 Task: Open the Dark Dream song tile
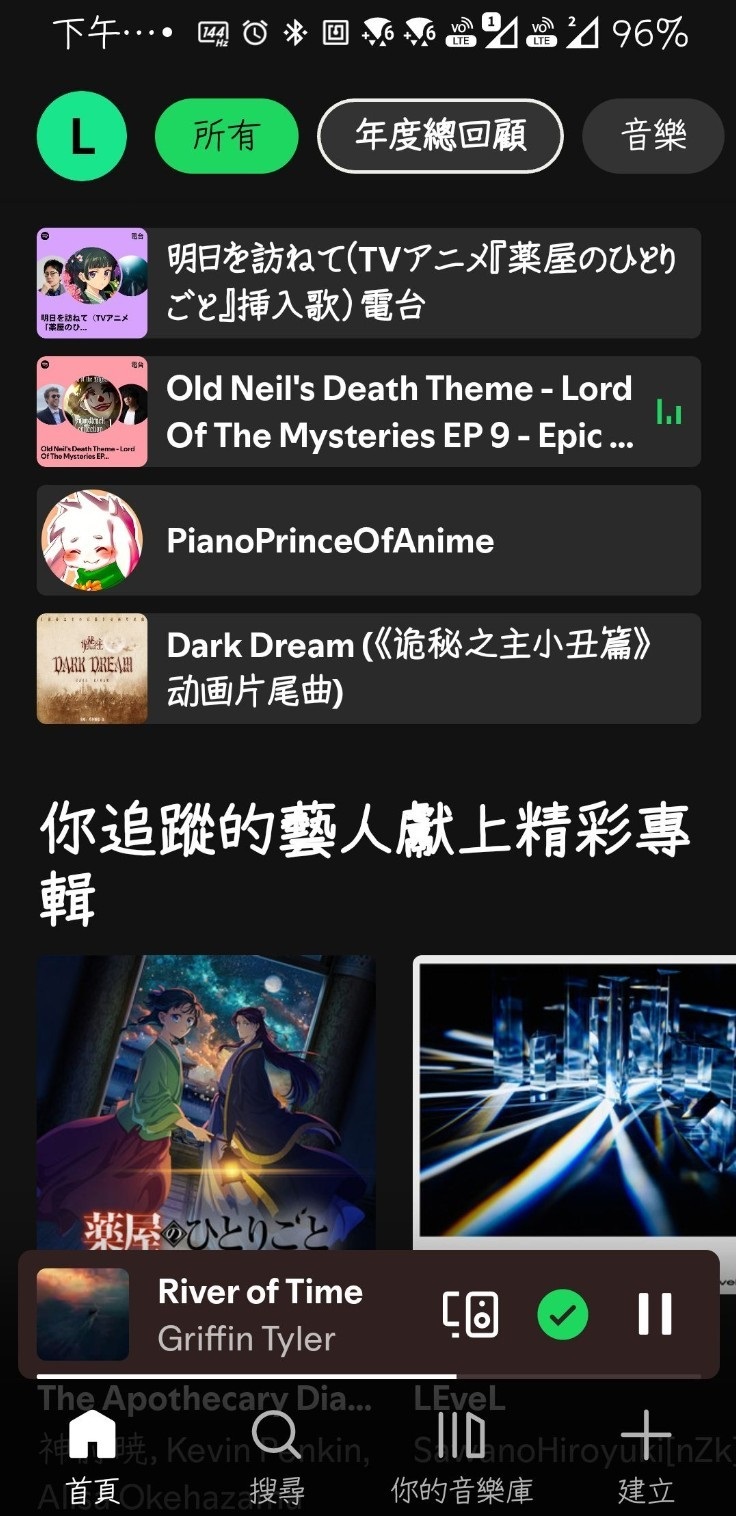click(368, 668)
